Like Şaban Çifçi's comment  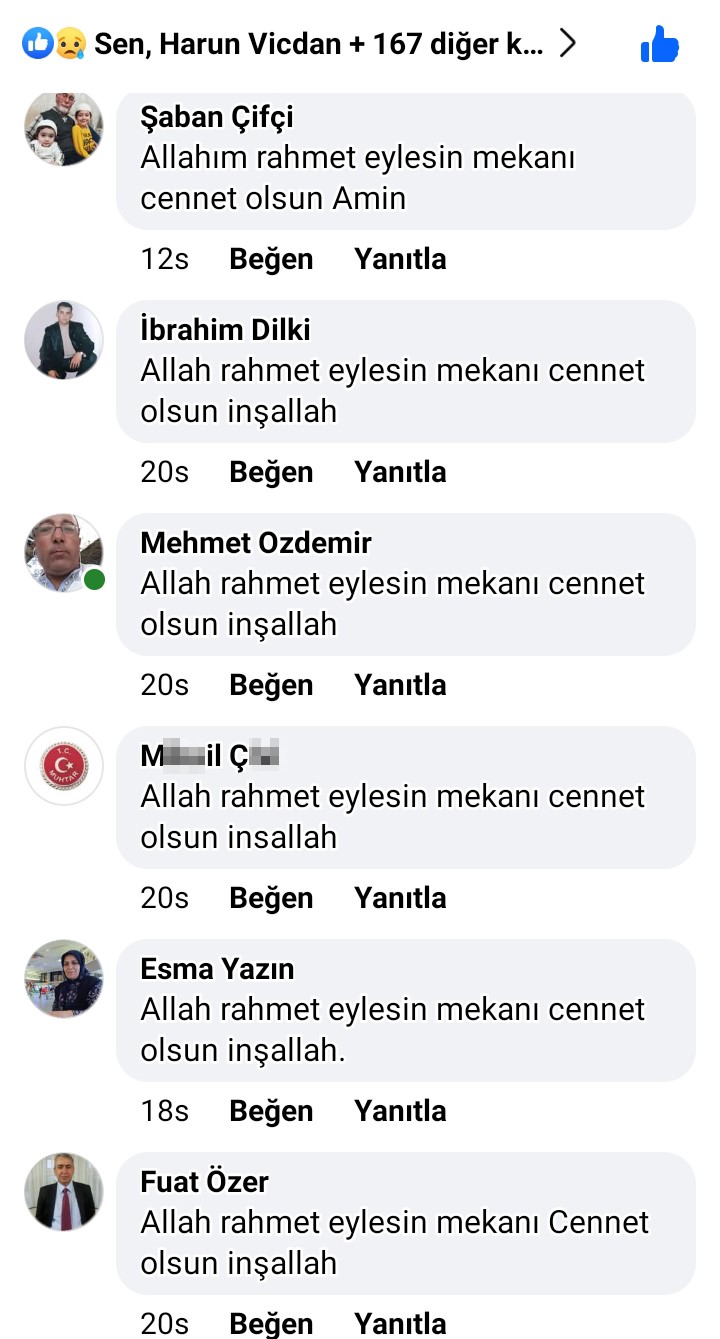point(271,259)
